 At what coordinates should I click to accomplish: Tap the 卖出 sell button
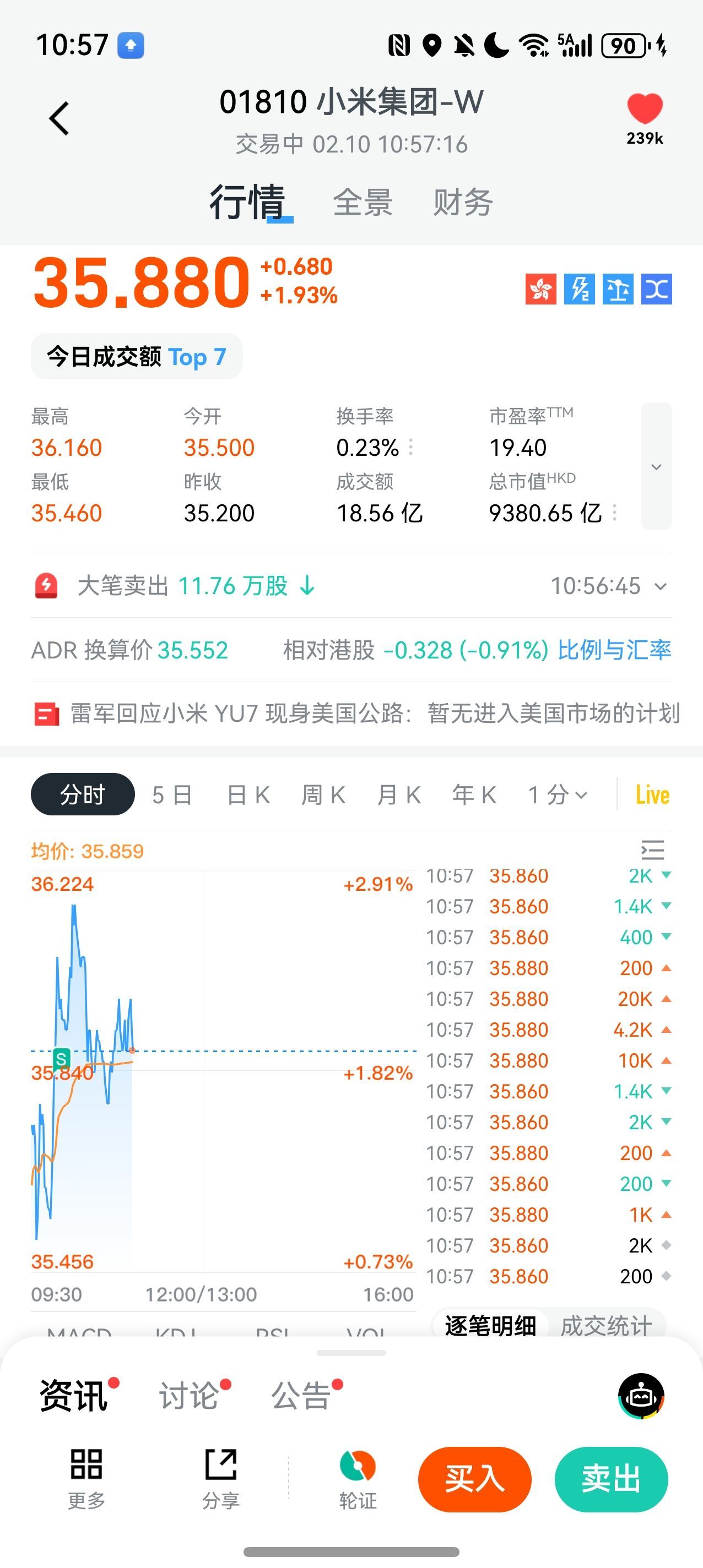pos(610,1479)
